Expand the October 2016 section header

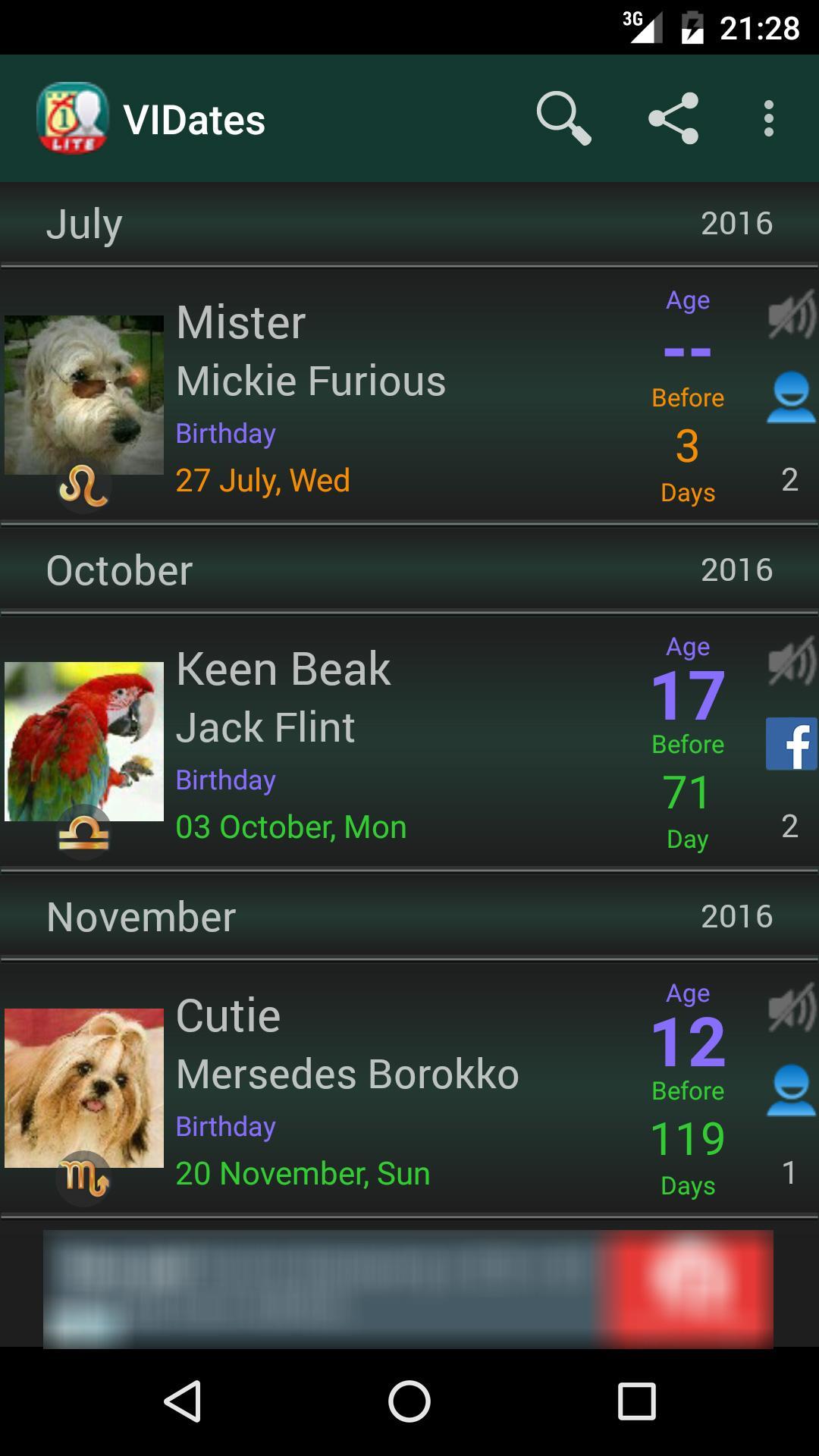tap(409, 569)
